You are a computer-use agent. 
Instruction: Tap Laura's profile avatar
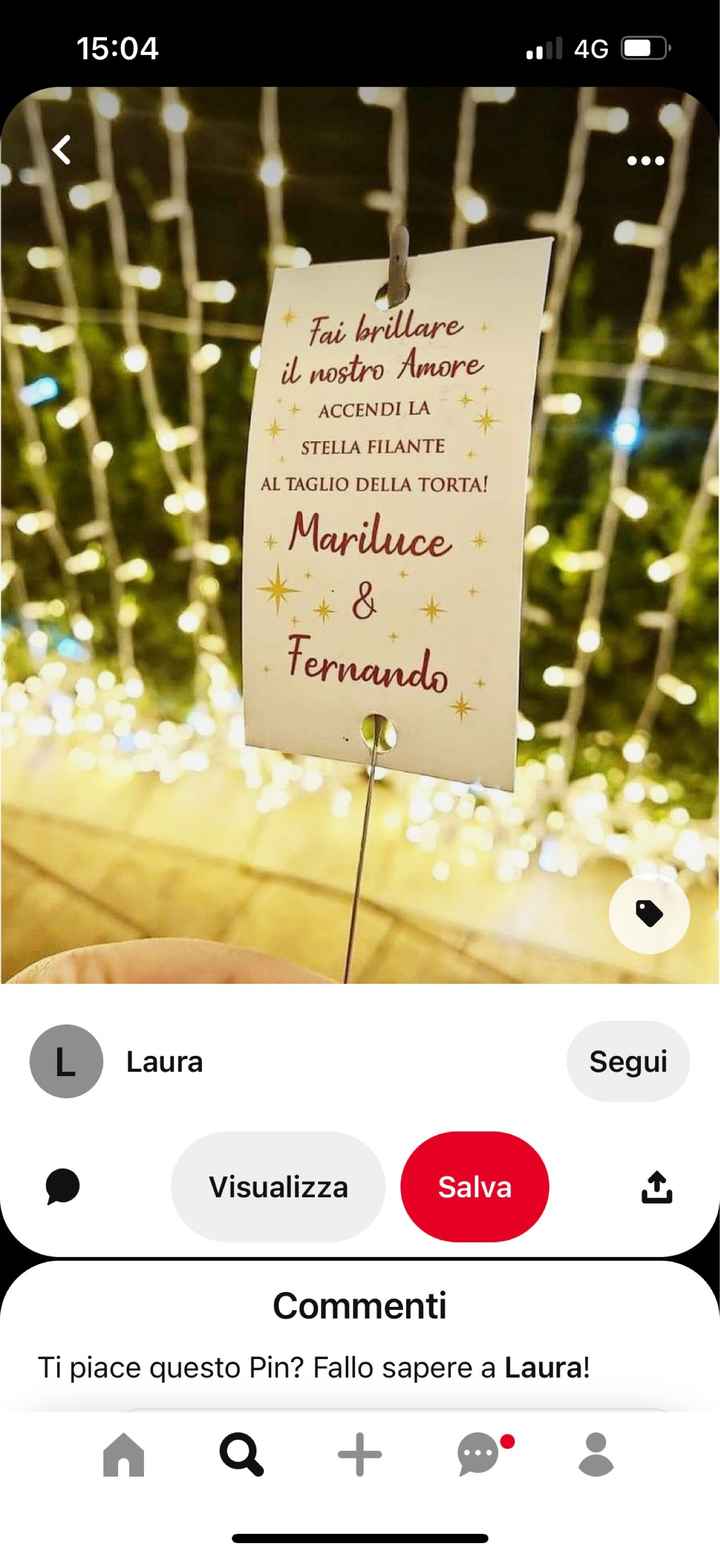coord(65,1061)
